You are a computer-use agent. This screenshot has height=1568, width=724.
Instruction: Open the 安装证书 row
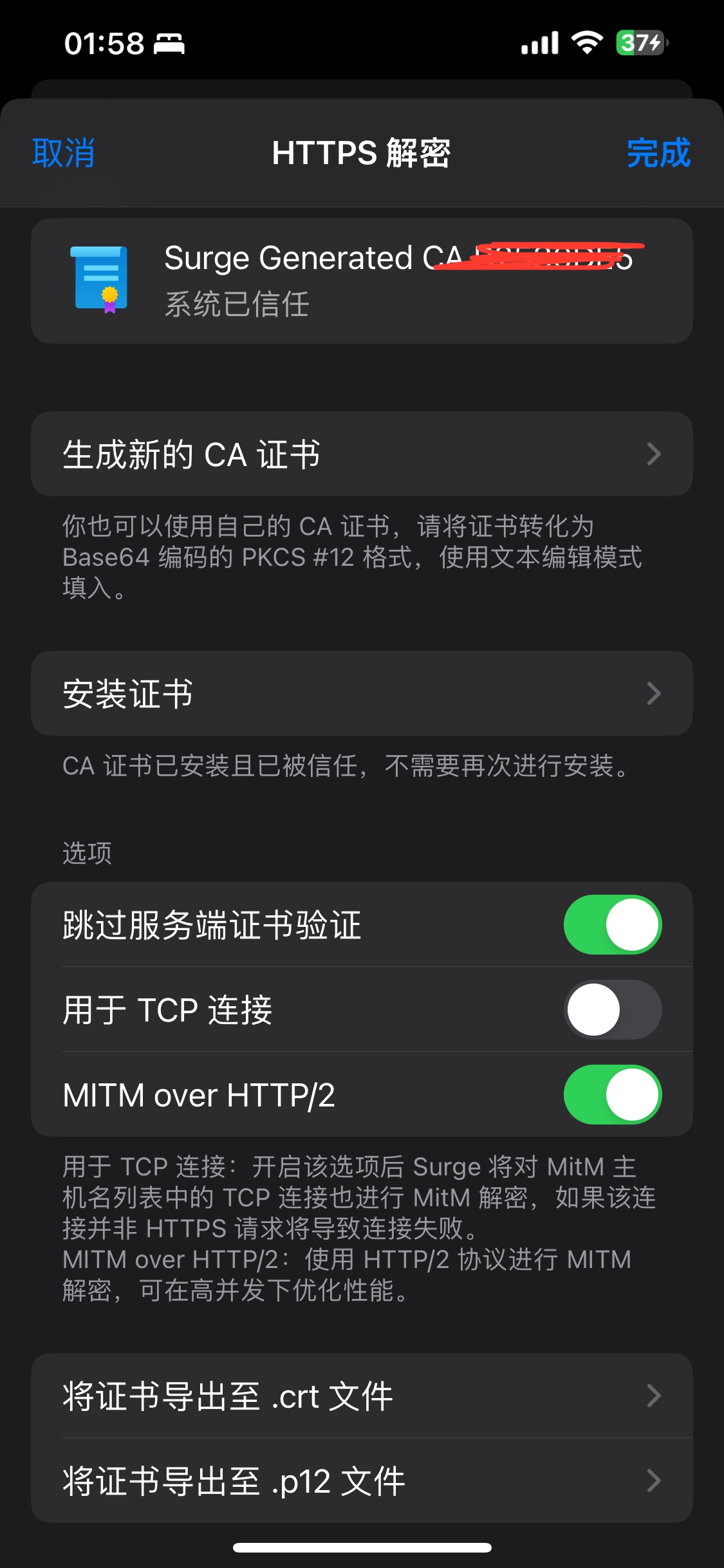[362, 693]
